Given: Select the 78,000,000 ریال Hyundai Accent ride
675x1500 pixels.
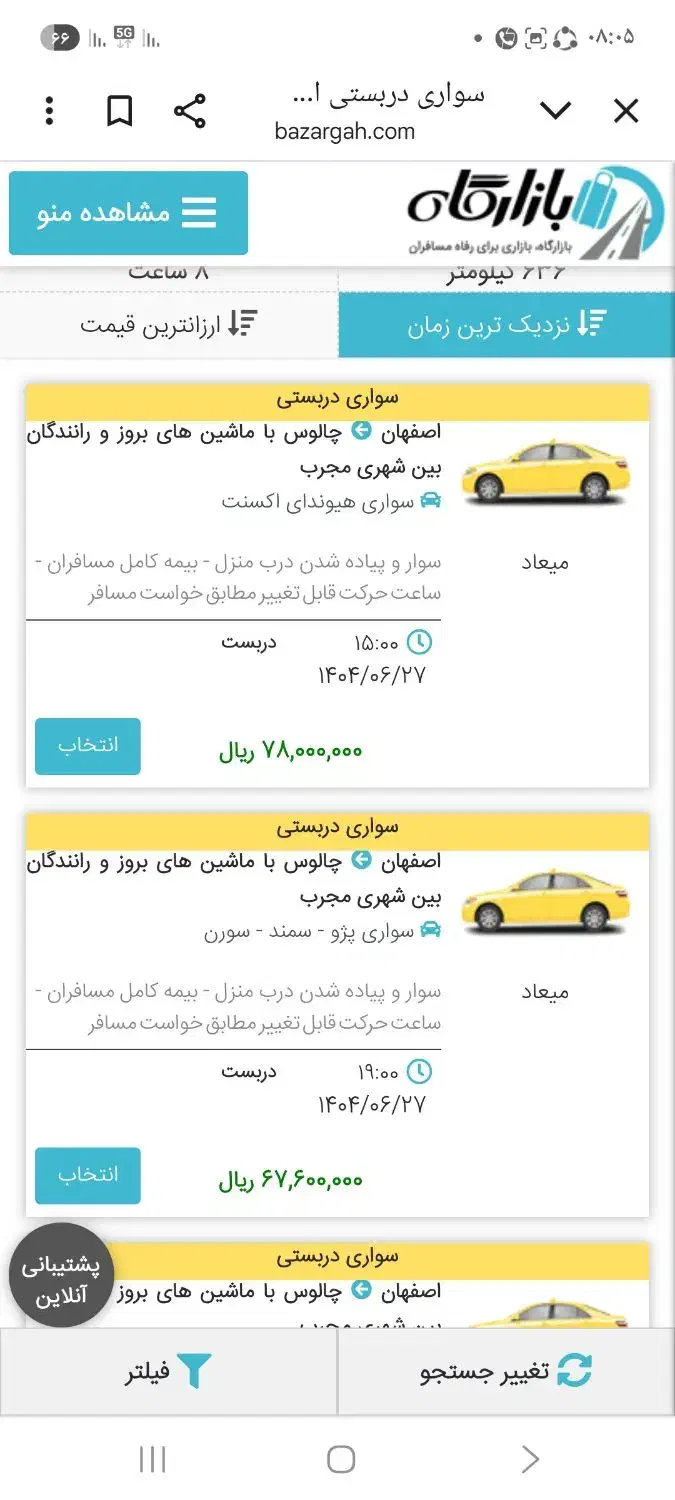Looking at the screenshot, I should [88, 746].
